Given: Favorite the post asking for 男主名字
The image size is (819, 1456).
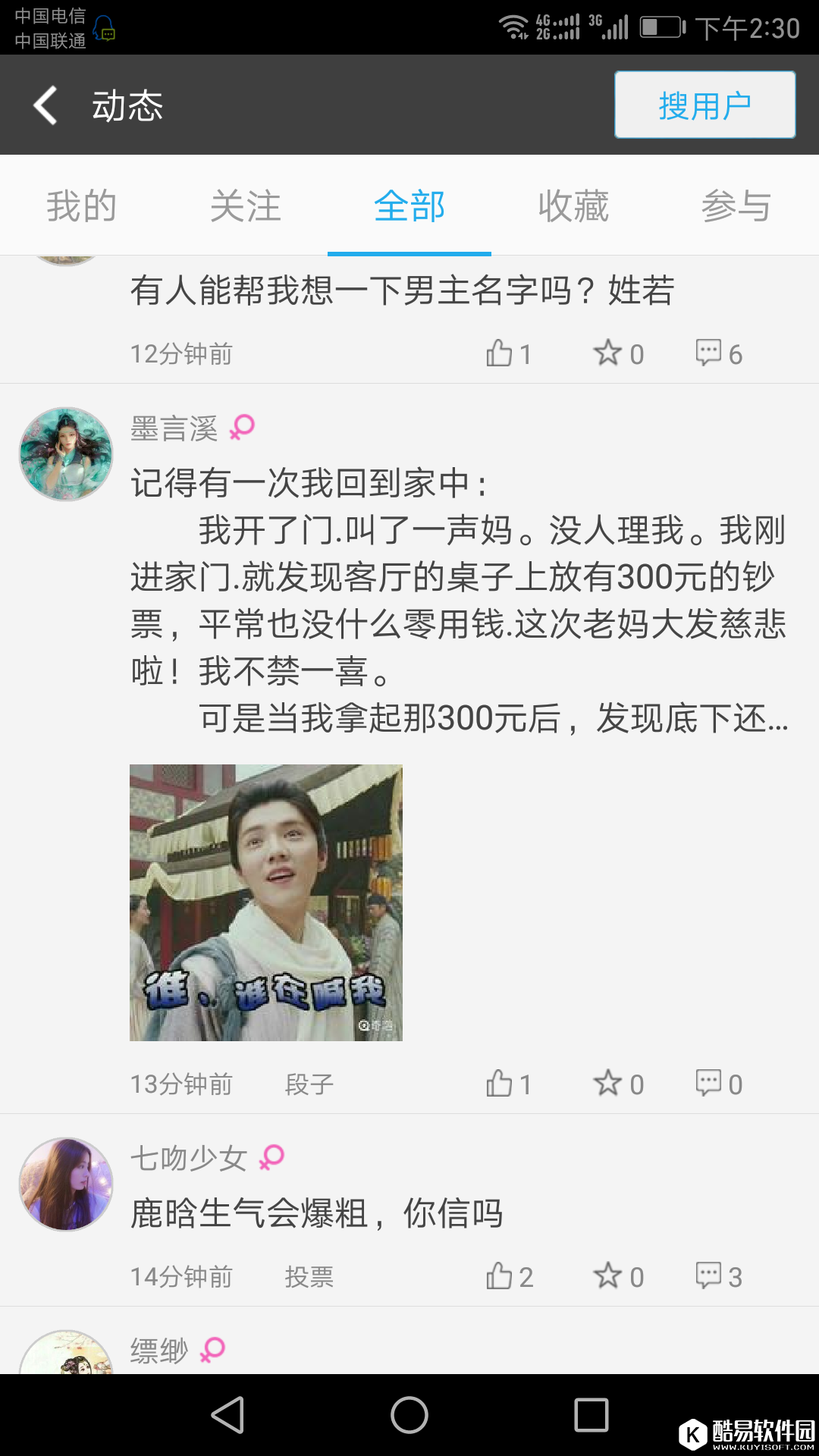Looking at the screenshot, I should click(618, 353).
